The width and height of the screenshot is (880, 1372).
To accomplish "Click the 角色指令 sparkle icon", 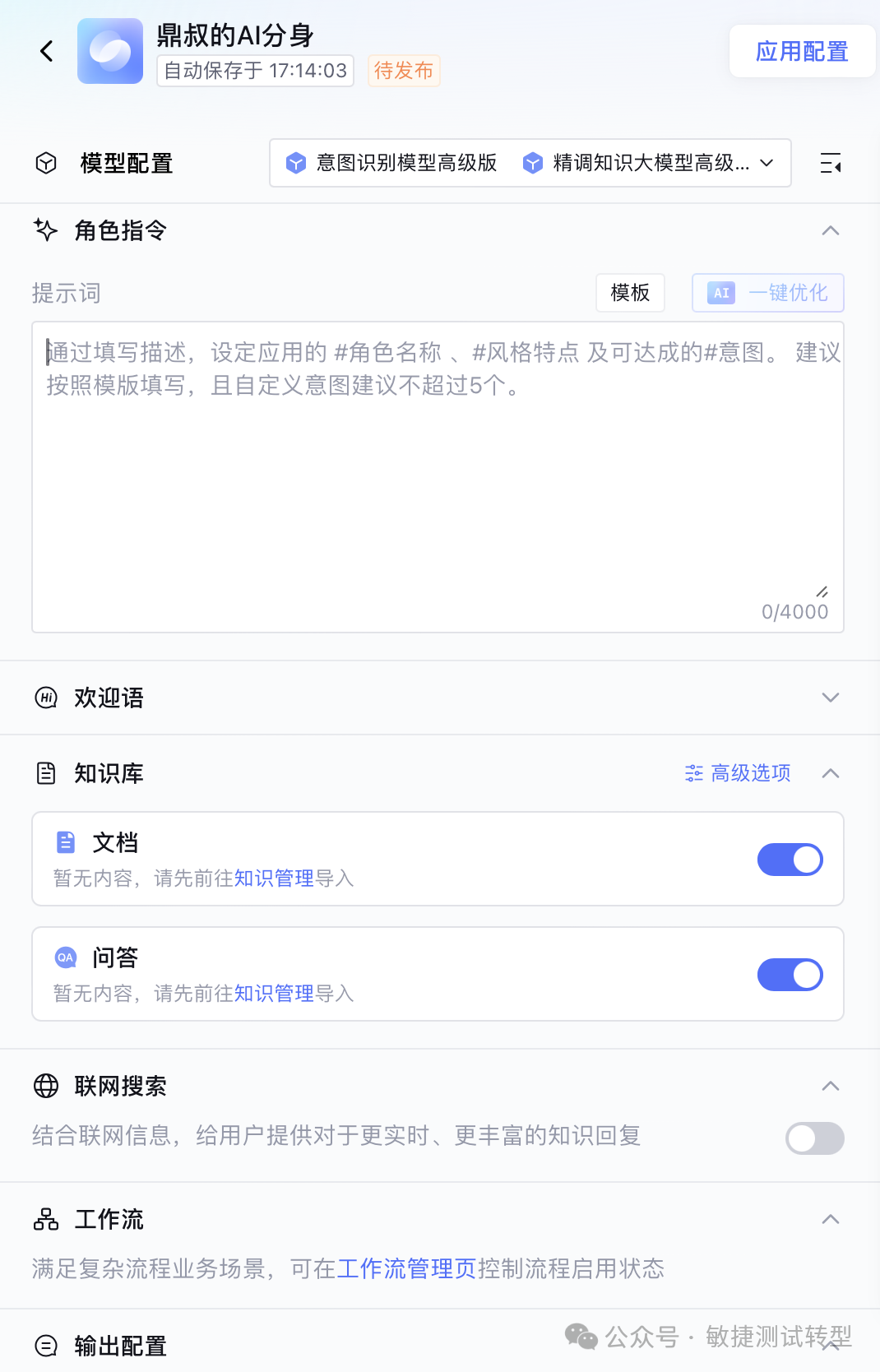I will (45, 230).
